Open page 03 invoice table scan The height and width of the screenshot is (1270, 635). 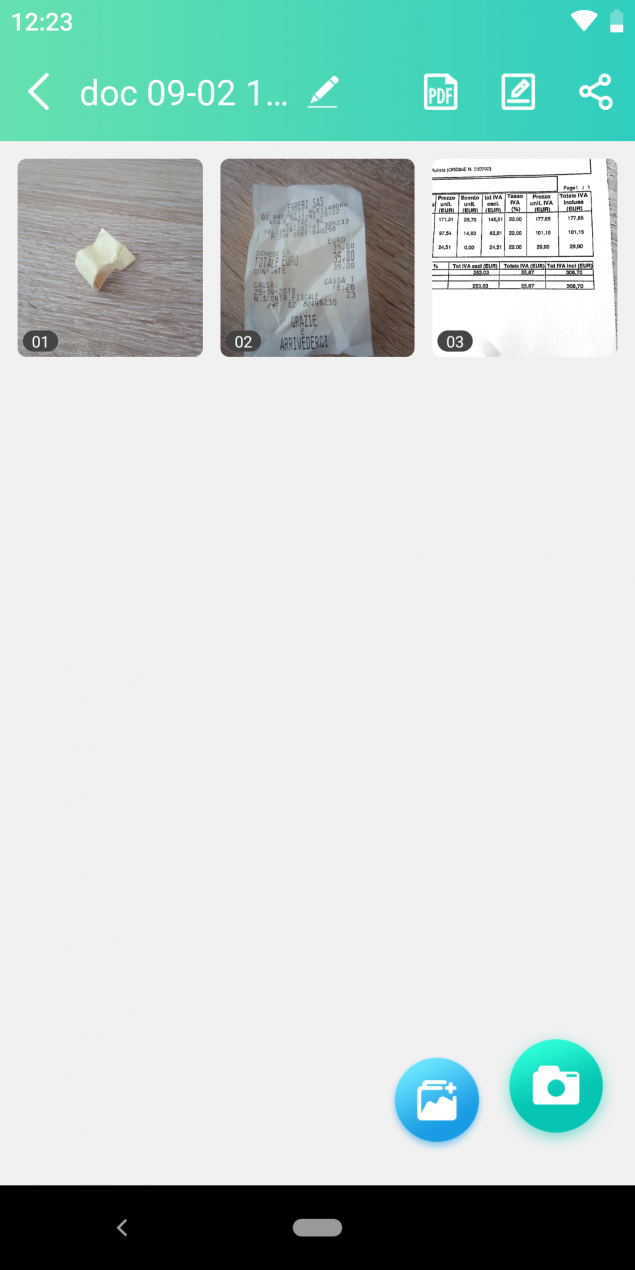[524, 258]
